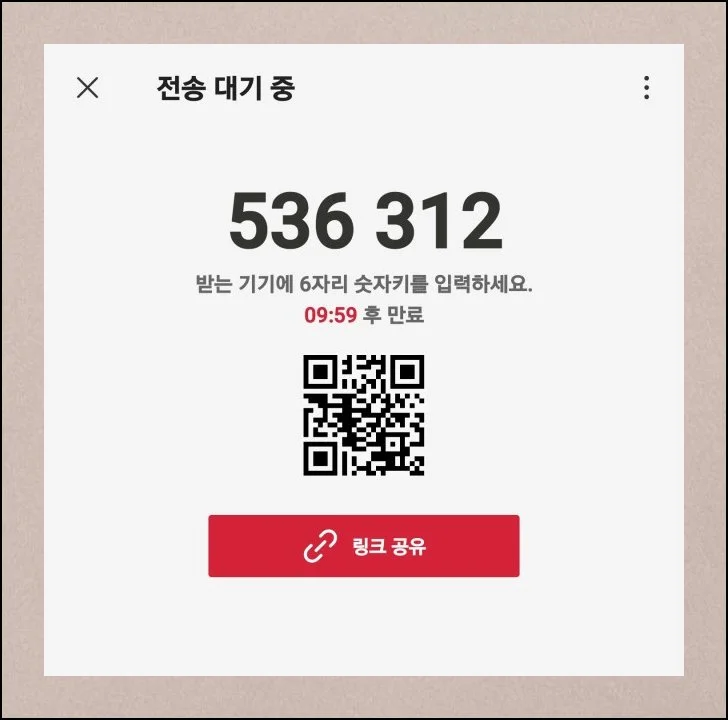Open the three-dot overflow menu
The height and width of the screenshot is (720, 728).
(646, 88)
